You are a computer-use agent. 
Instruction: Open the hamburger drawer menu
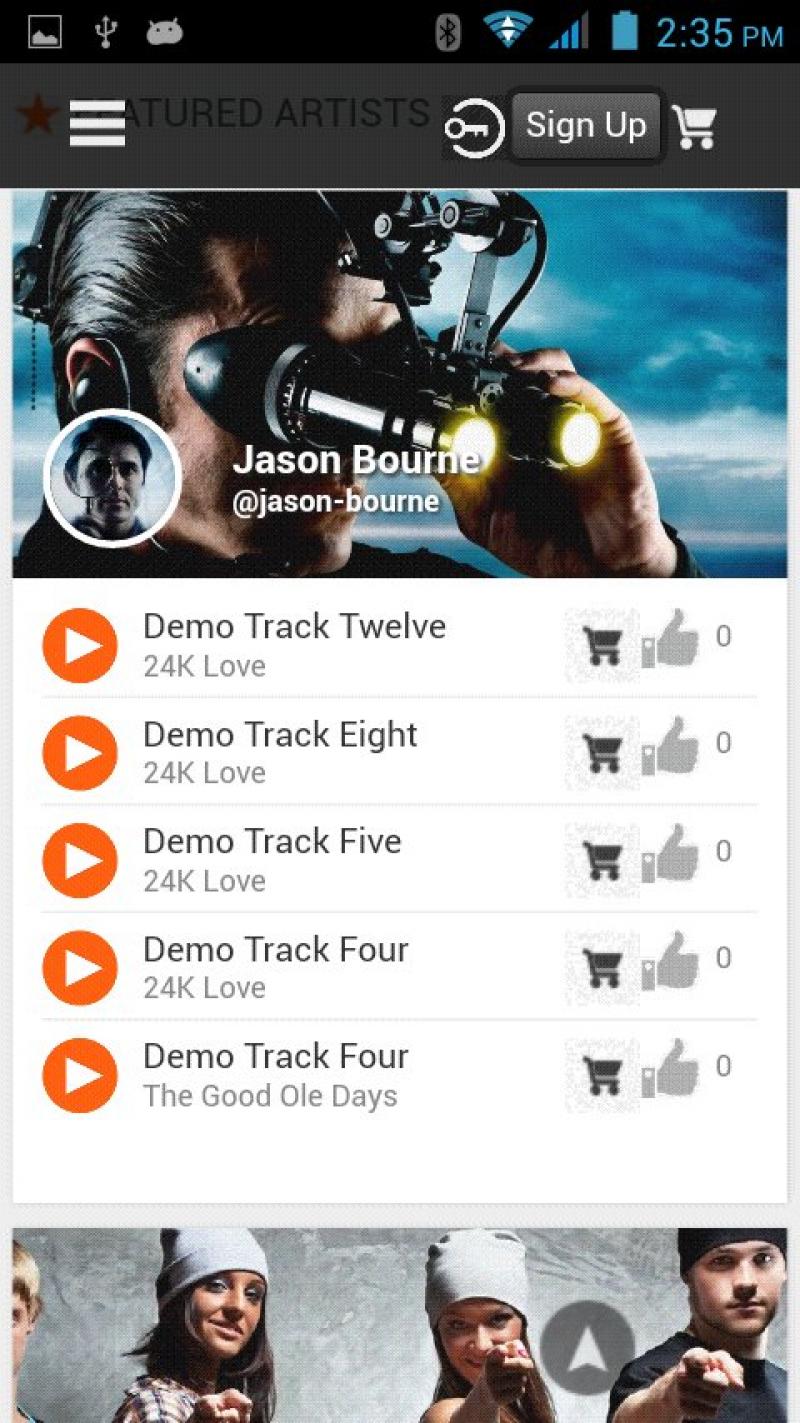[x=97, y=125]
